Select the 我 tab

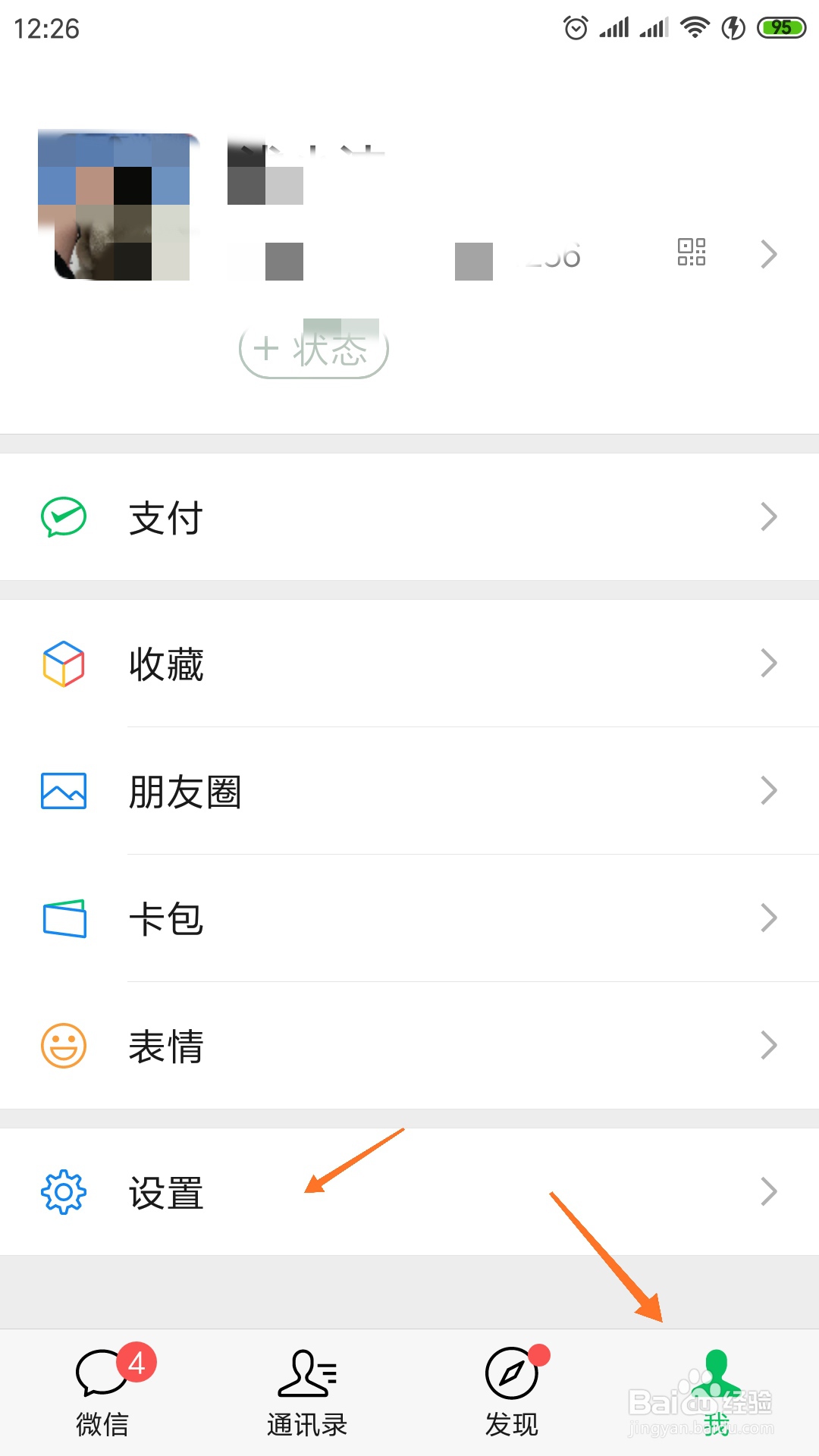[x=717, y=1392]
